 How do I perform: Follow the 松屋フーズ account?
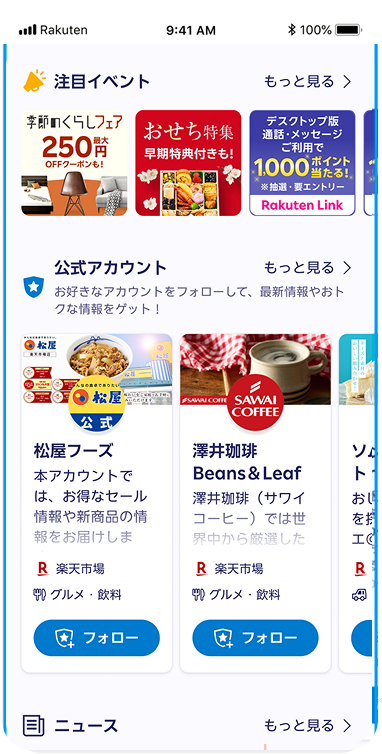point(97,638)
